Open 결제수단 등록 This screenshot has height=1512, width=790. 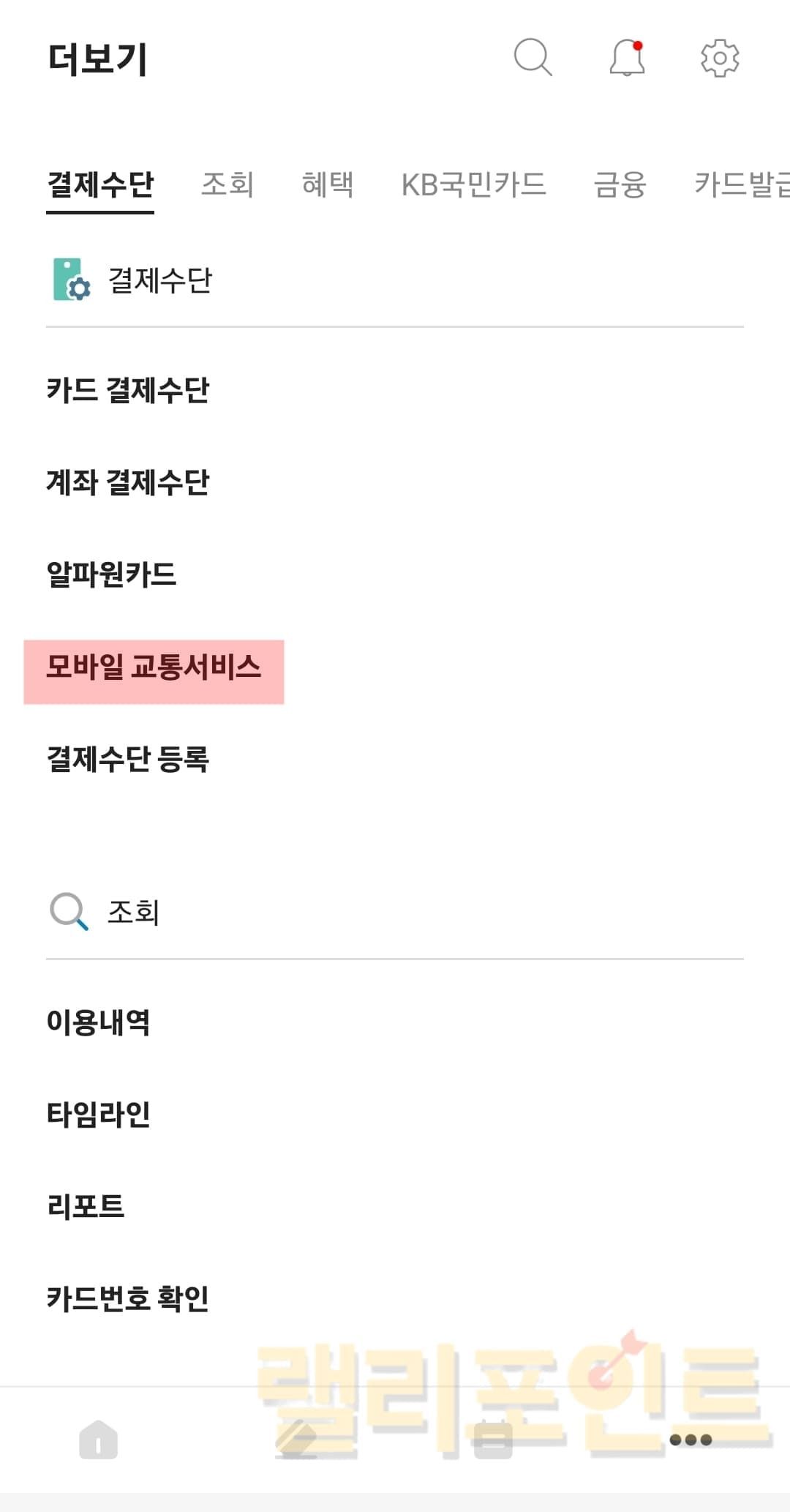coord(128,759)
